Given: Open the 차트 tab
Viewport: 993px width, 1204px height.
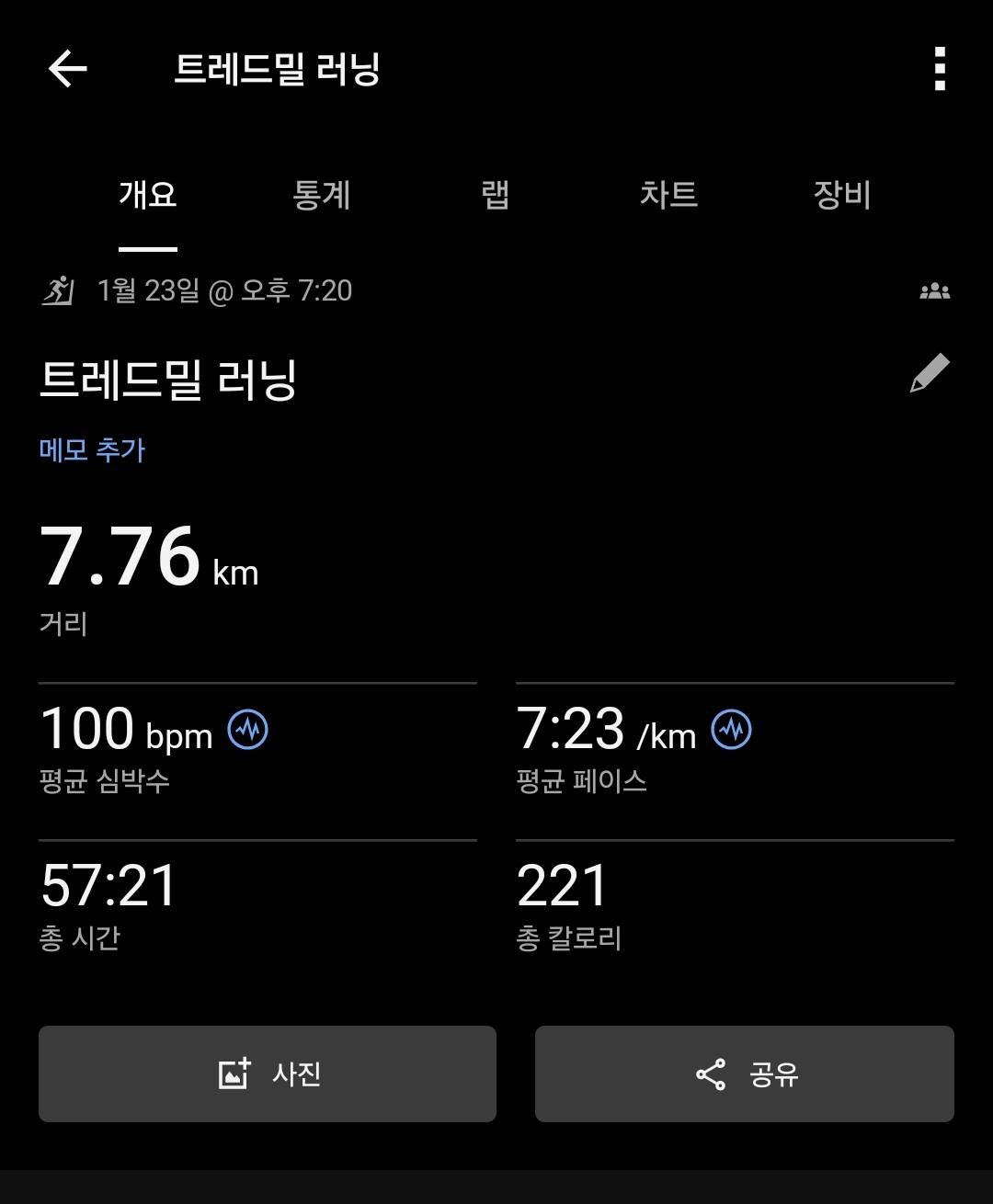Looking at the screenshot, I should coord(670,196).
